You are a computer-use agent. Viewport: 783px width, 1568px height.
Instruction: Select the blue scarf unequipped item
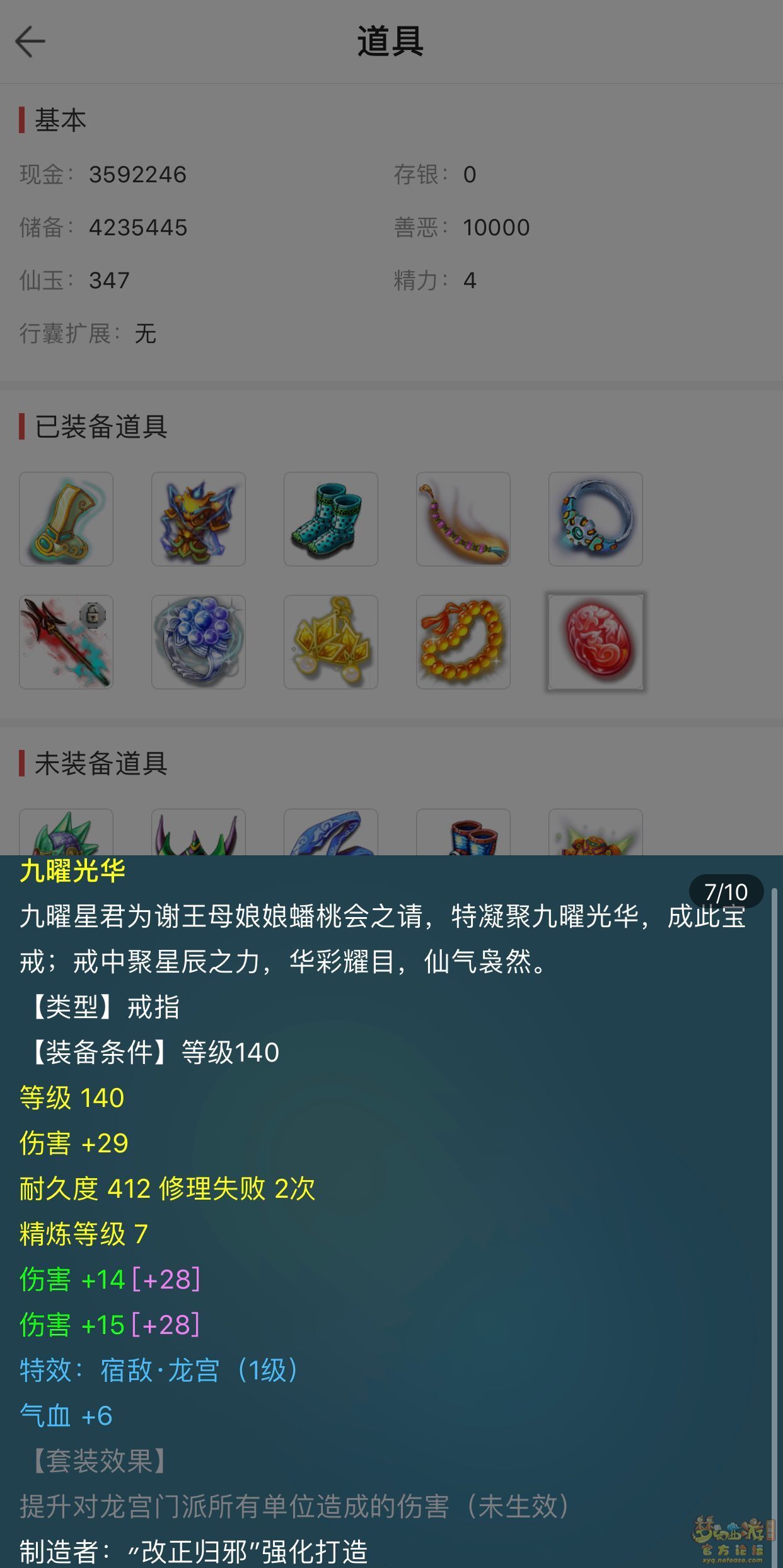point(331,834)
